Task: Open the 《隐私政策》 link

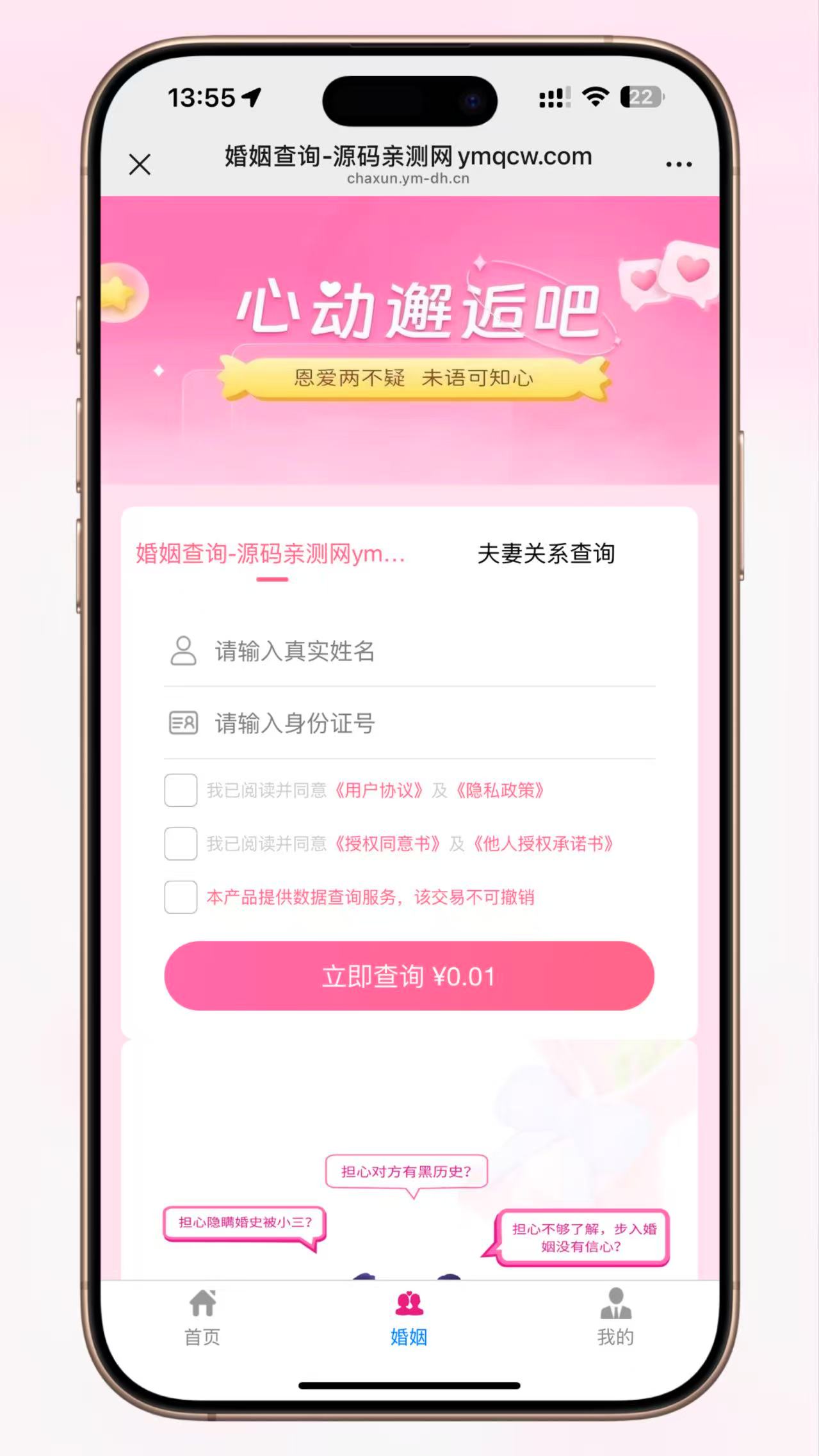Action: (x=500, y=790)
